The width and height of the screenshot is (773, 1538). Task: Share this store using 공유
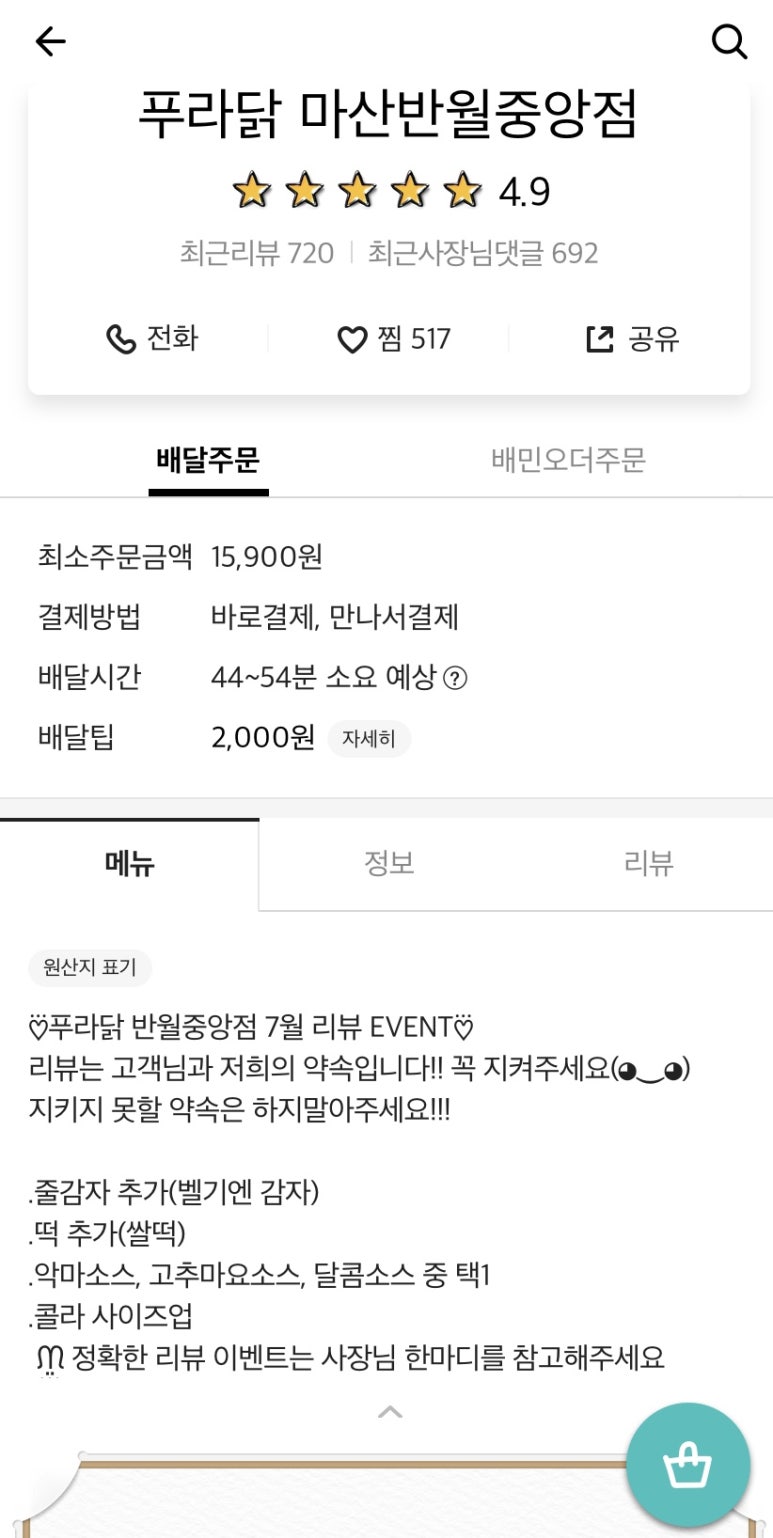(x=632, y=339)
